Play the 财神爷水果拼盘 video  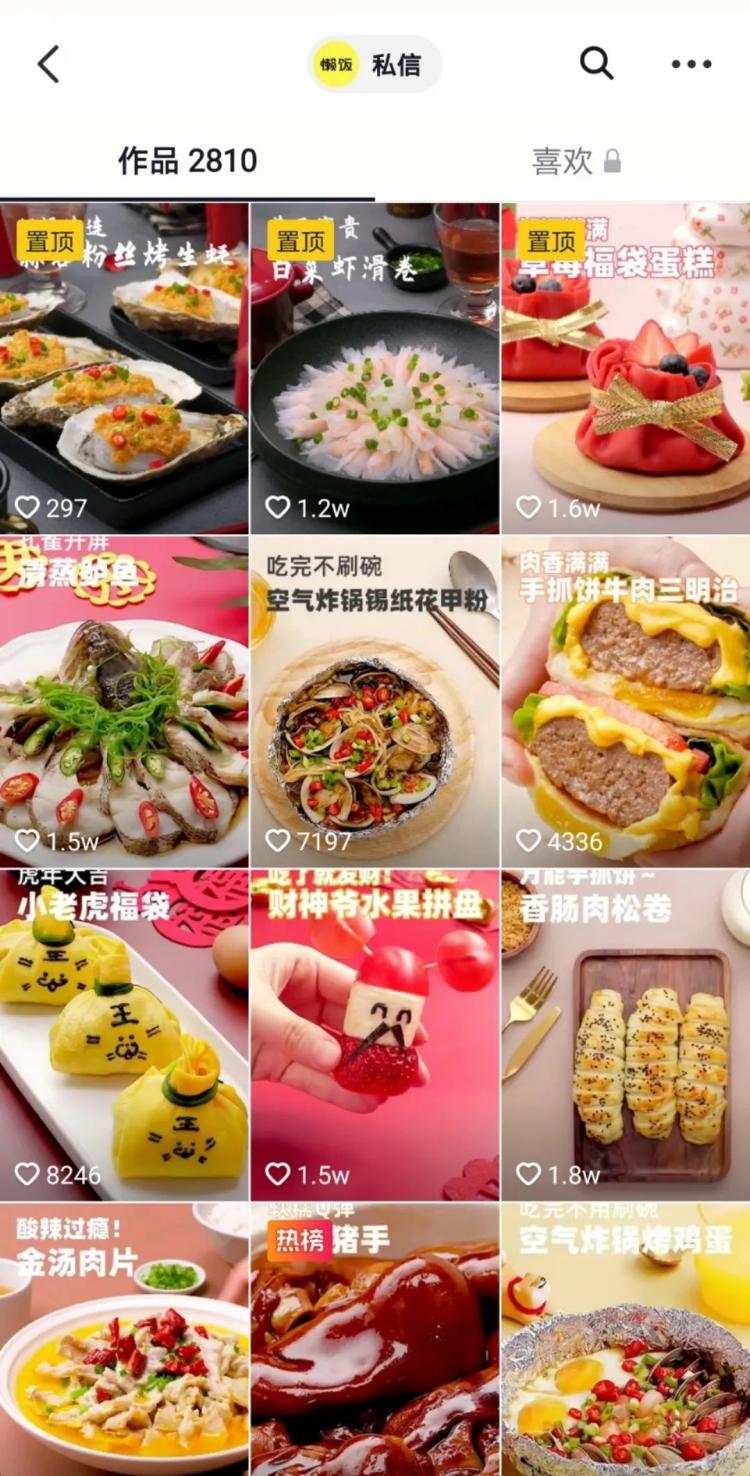375,1035
